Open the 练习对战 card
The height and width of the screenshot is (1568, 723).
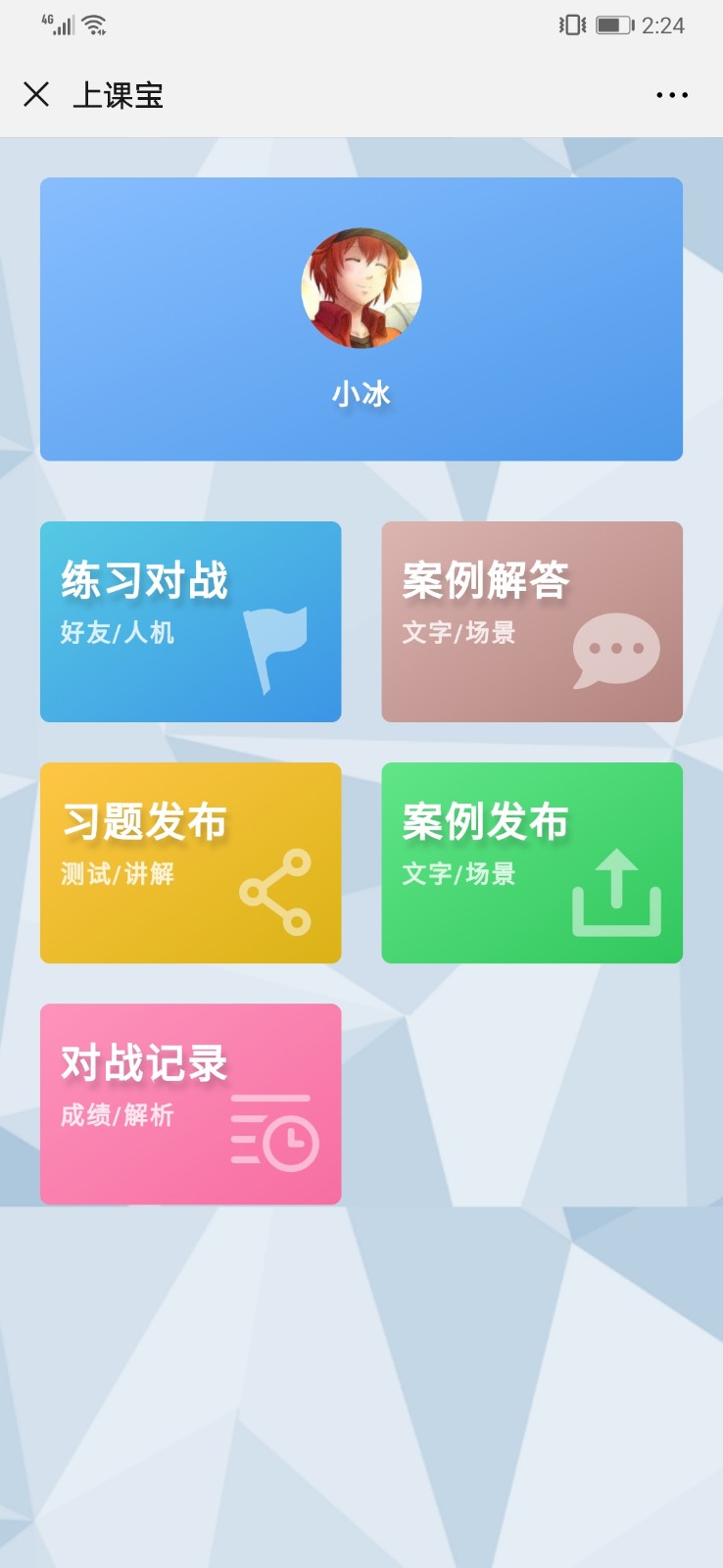coord(191,621)
